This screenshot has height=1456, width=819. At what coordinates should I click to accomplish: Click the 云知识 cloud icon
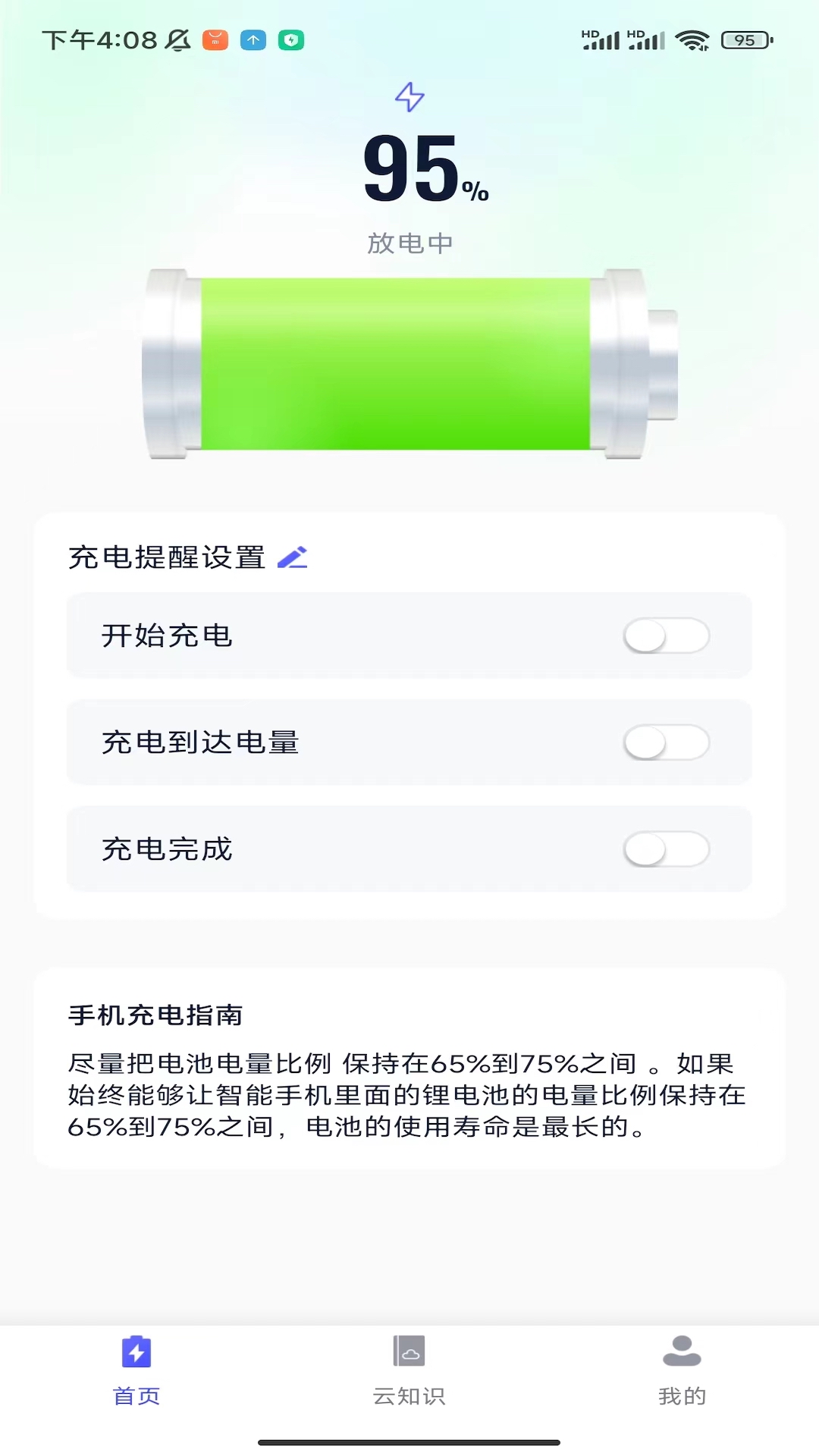pyautogui.click(x=409, y=1350)
